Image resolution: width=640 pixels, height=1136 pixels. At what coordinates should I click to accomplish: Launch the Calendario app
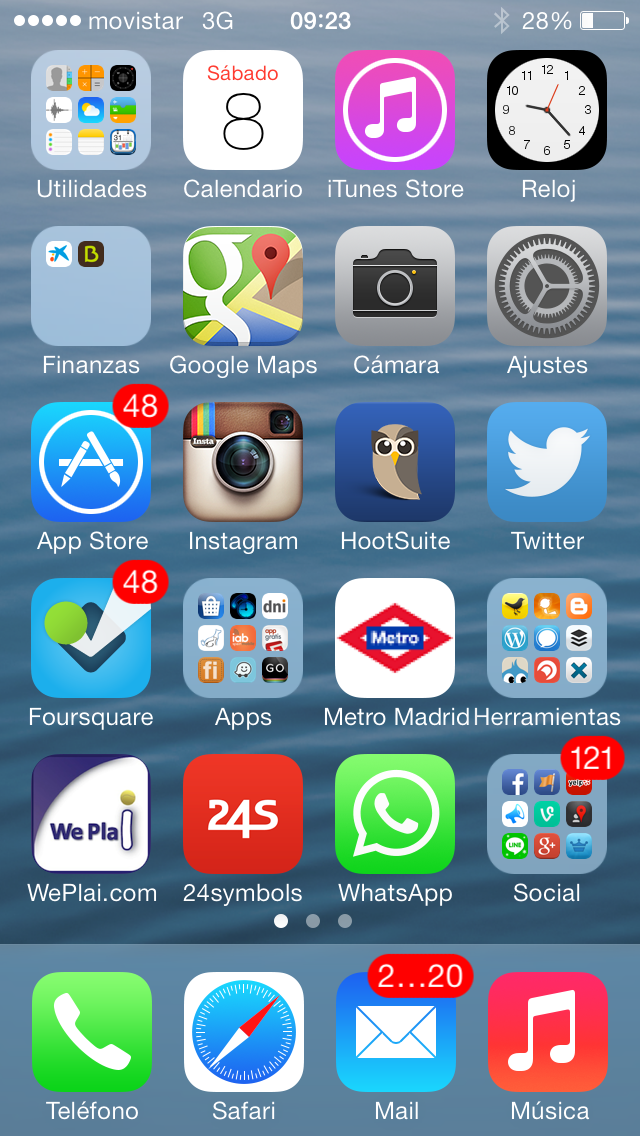coord(243,110)
